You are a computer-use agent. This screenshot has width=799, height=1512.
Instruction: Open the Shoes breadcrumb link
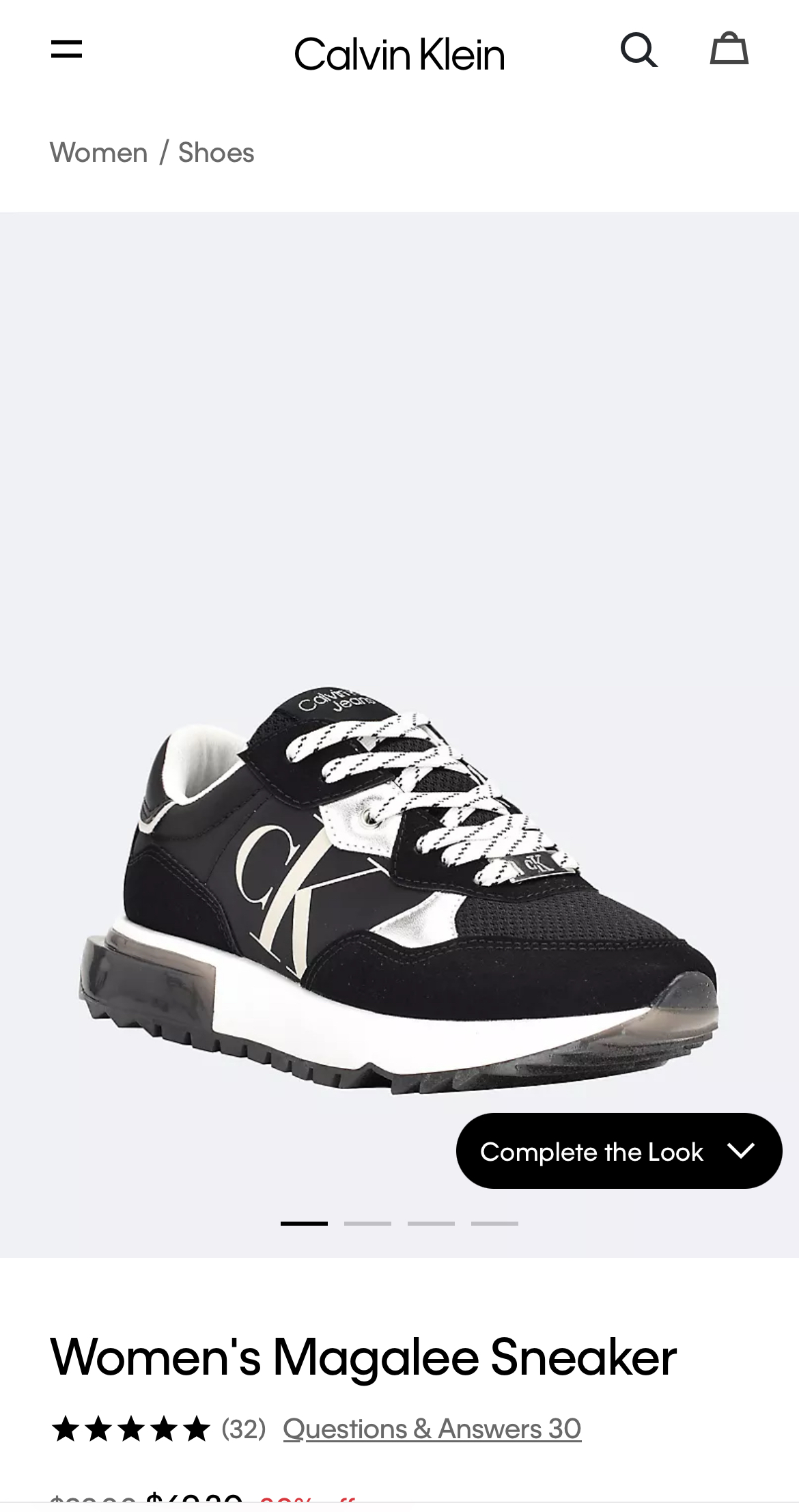[216, 152]
